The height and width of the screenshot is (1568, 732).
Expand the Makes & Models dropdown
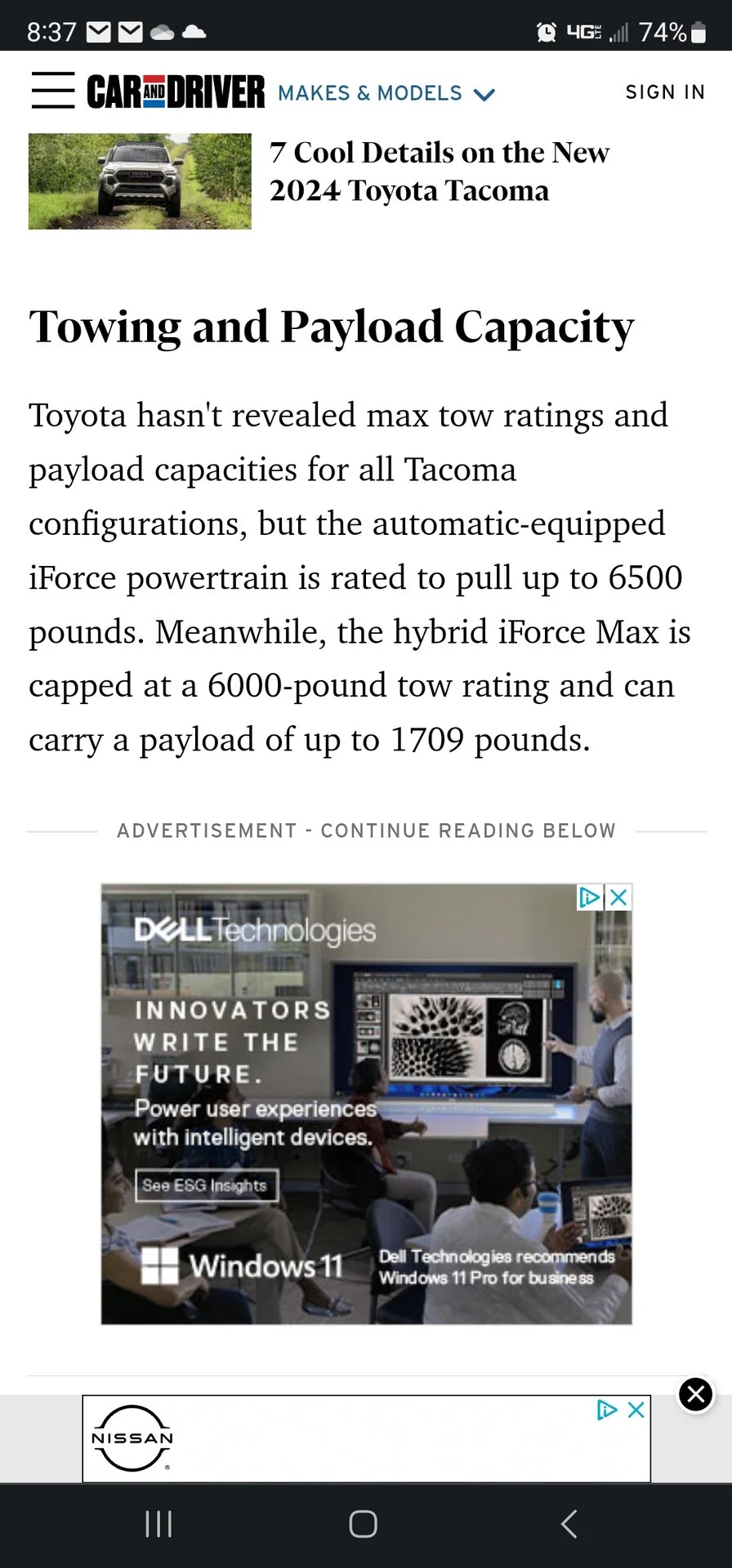[386, 93]
